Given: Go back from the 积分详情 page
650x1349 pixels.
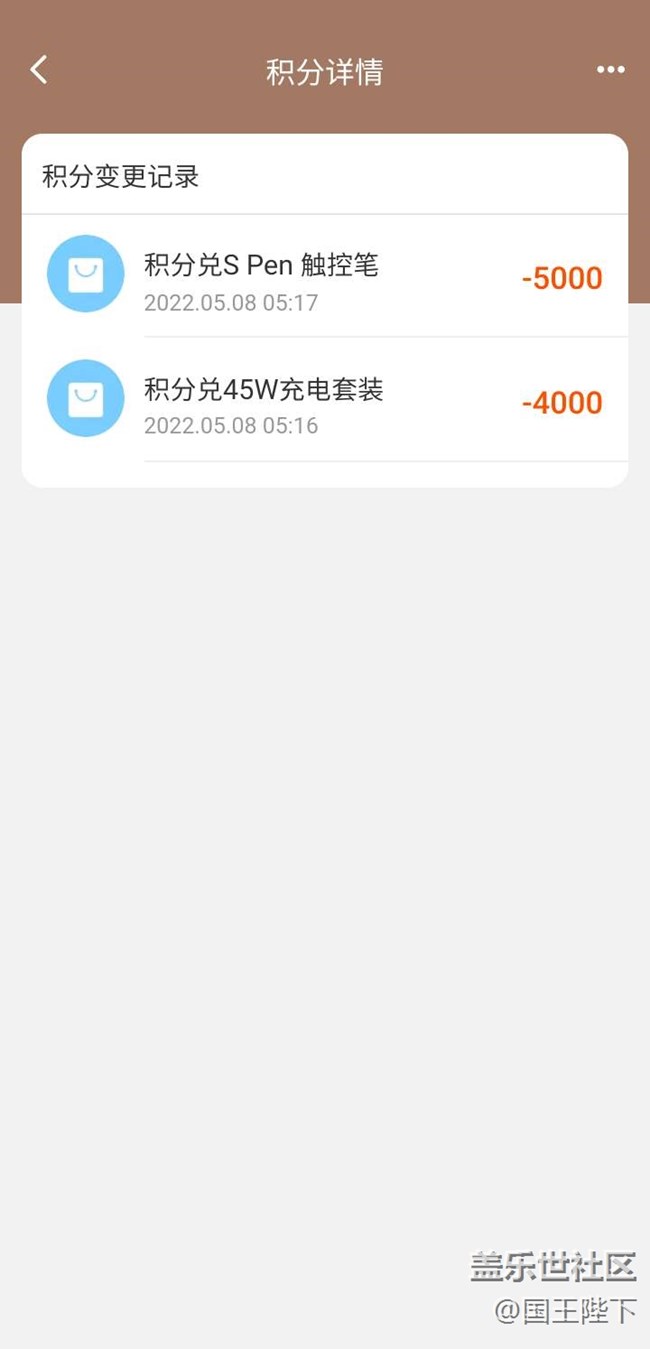Looking at the screenshot, I should click(39, 70).
